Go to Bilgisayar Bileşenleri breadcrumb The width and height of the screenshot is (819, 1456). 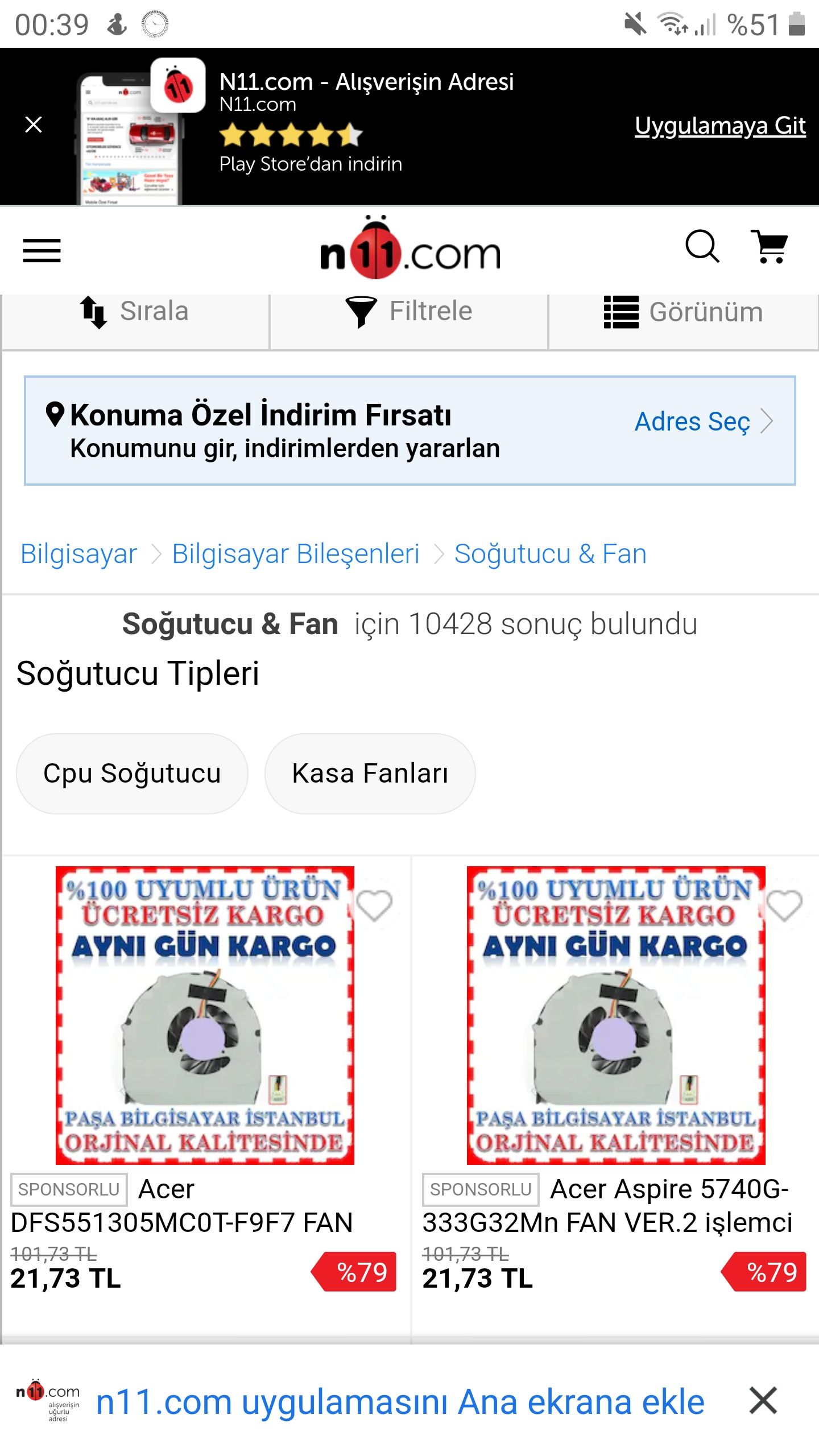[296, 554]
